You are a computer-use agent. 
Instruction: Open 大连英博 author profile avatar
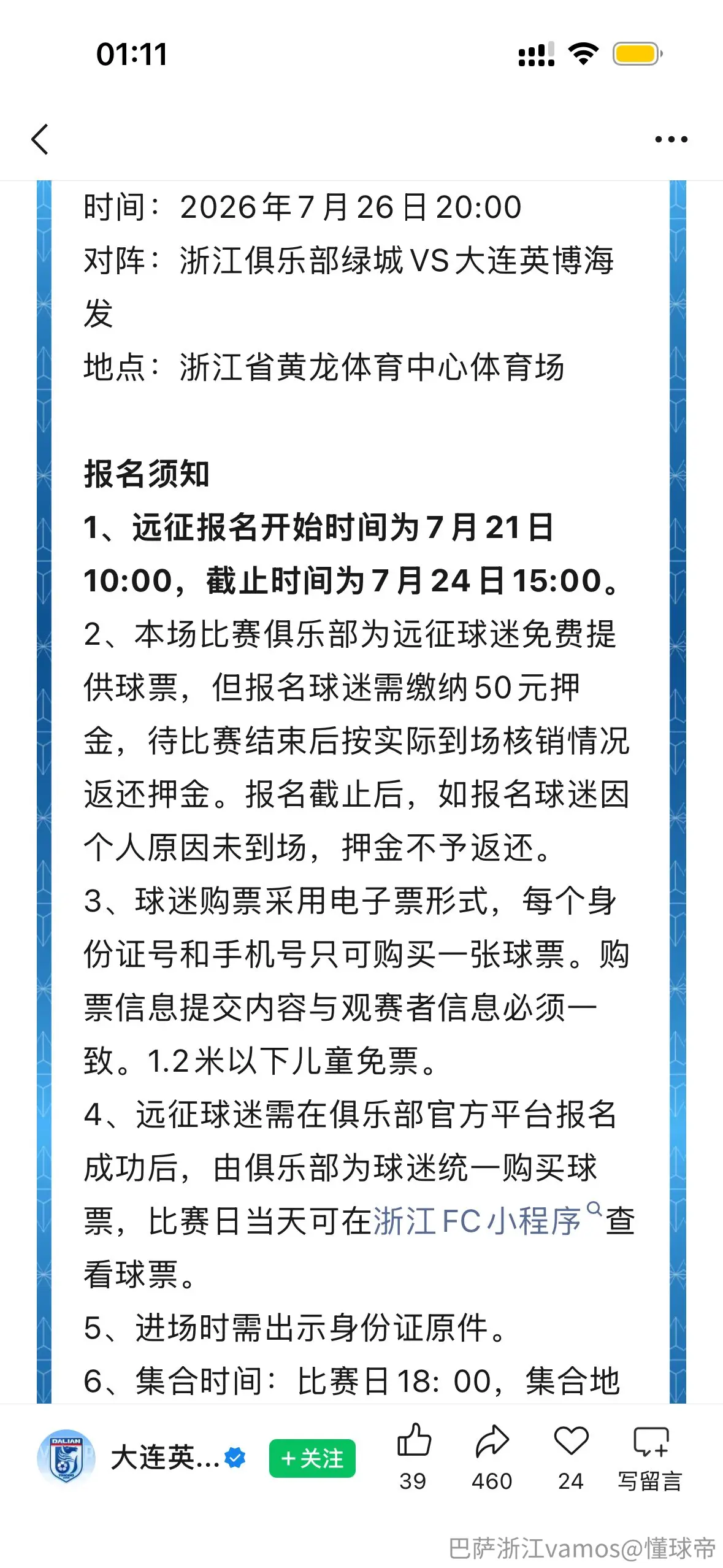point(66,1457)
